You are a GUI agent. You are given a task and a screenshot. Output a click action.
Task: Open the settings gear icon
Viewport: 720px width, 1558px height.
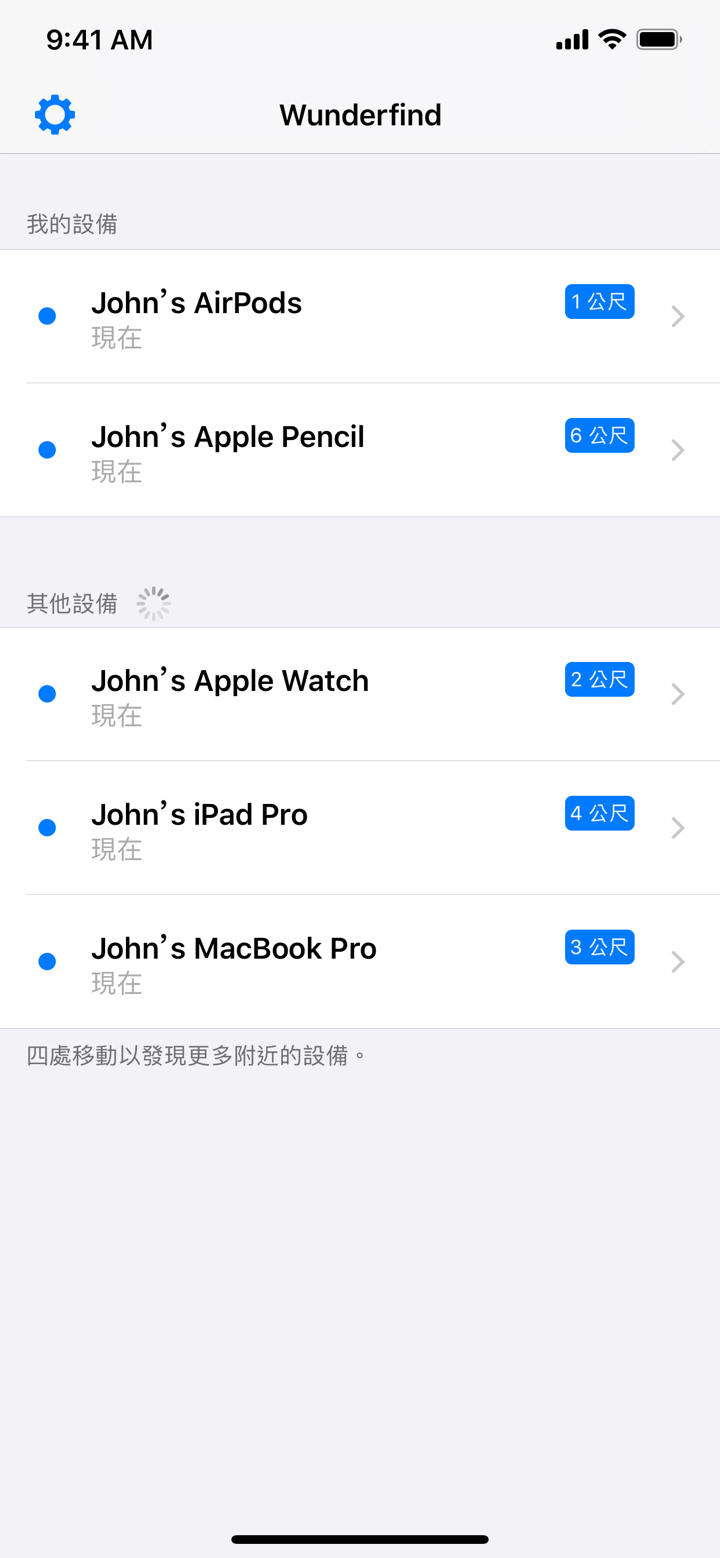coord(55,114)
